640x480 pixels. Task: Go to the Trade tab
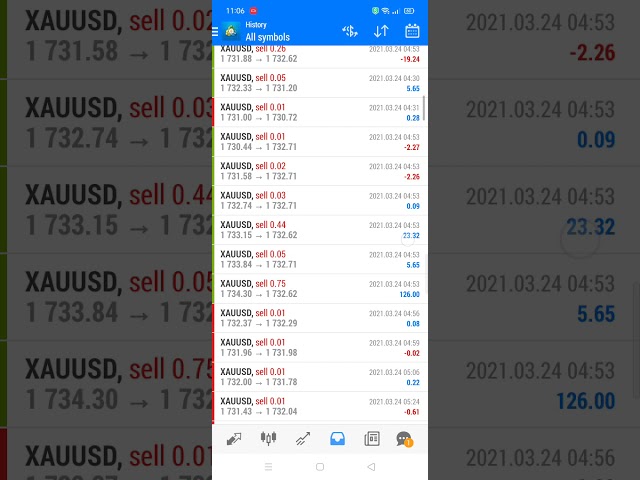tap(302, 438)
